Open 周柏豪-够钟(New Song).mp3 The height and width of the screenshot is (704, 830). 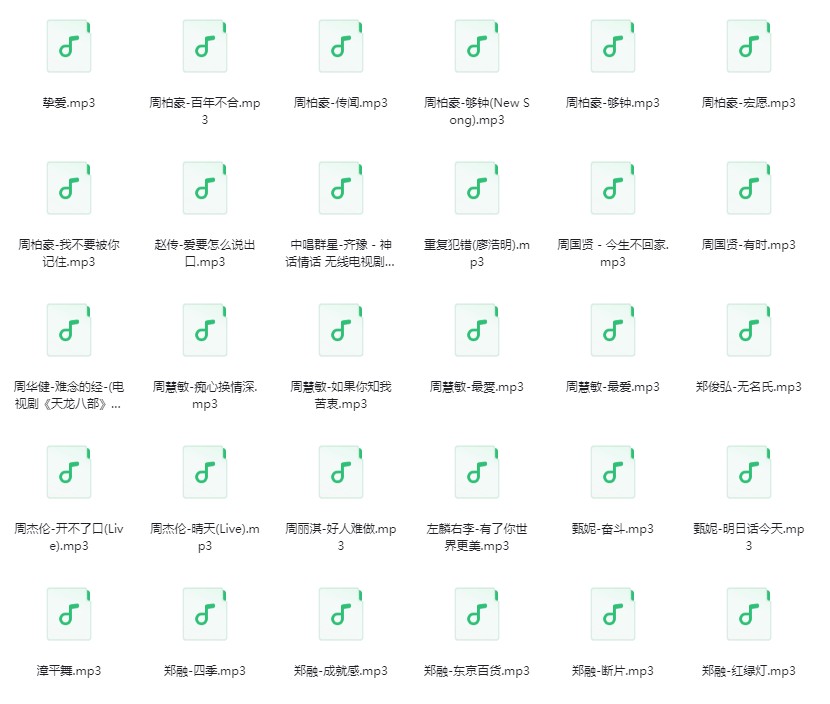point(477,47)
